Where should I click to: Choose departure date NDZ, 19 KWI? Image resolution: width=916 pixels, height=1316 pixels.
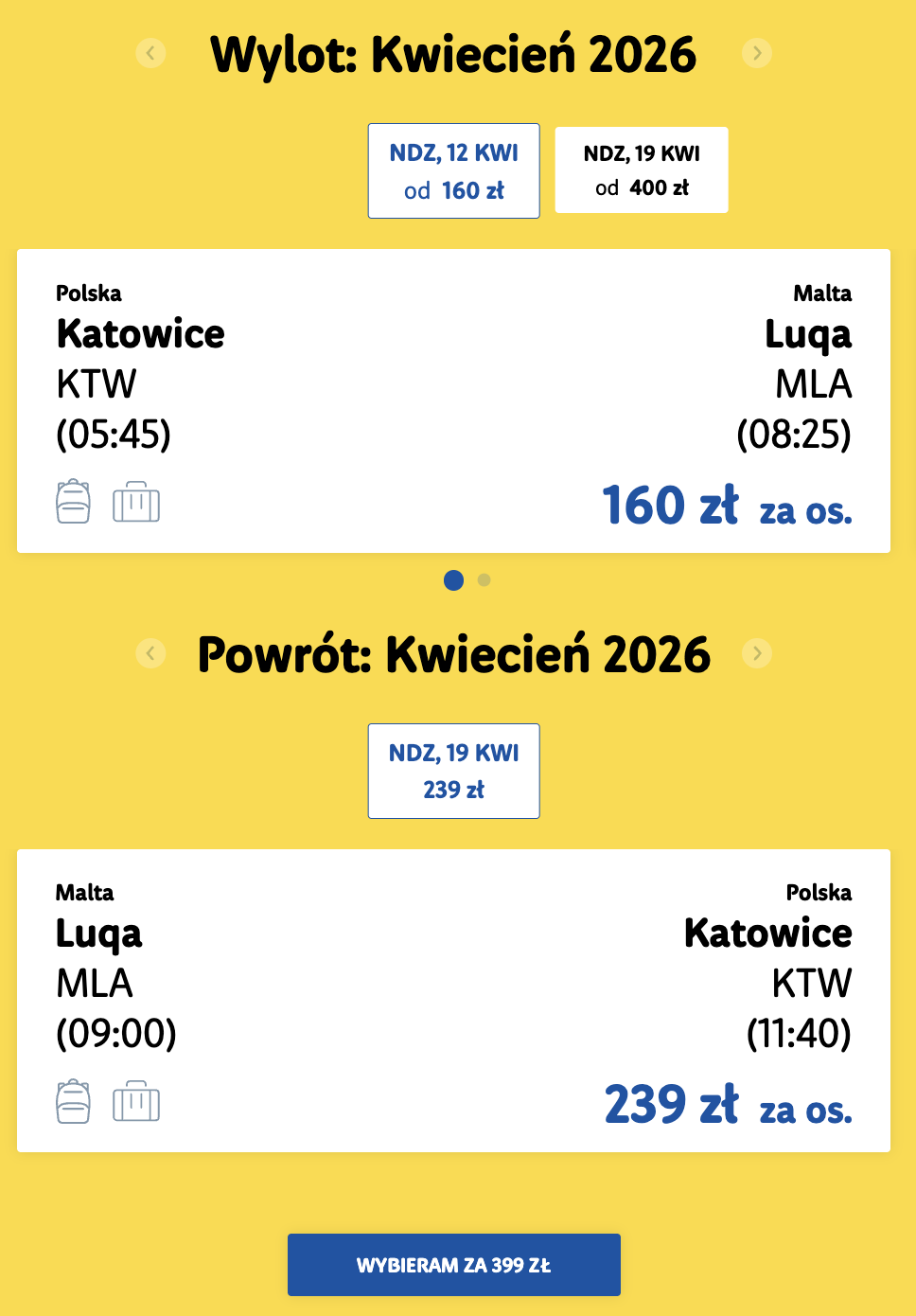(642, 170)
